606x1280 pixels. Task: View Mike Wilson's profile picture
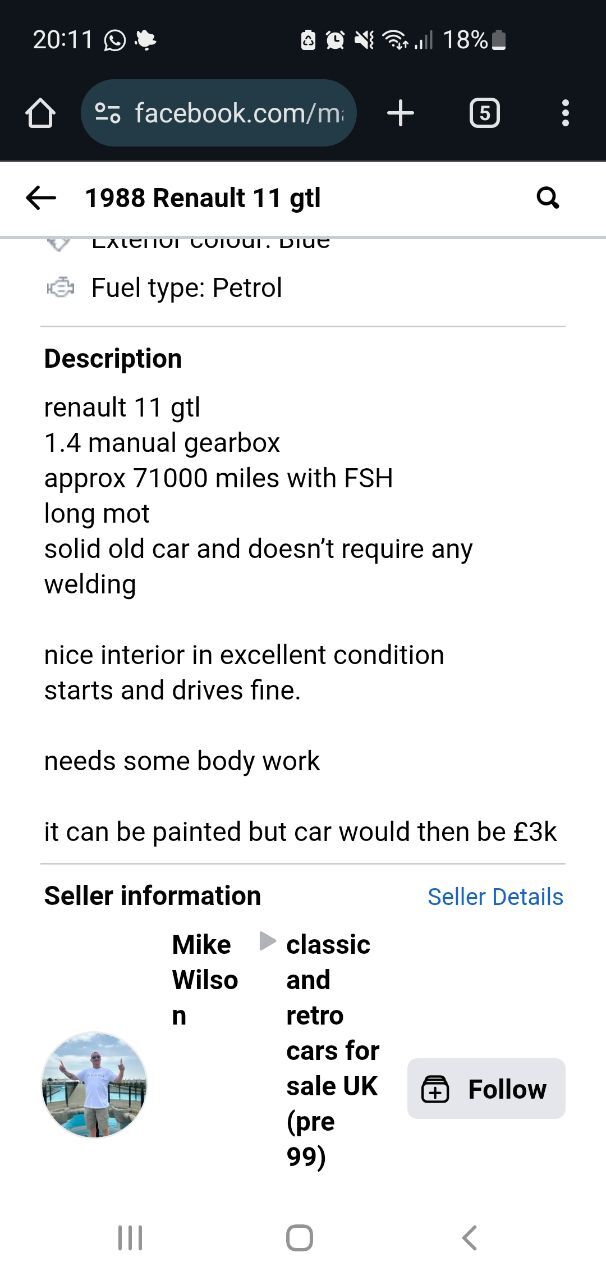point(94,1085)
